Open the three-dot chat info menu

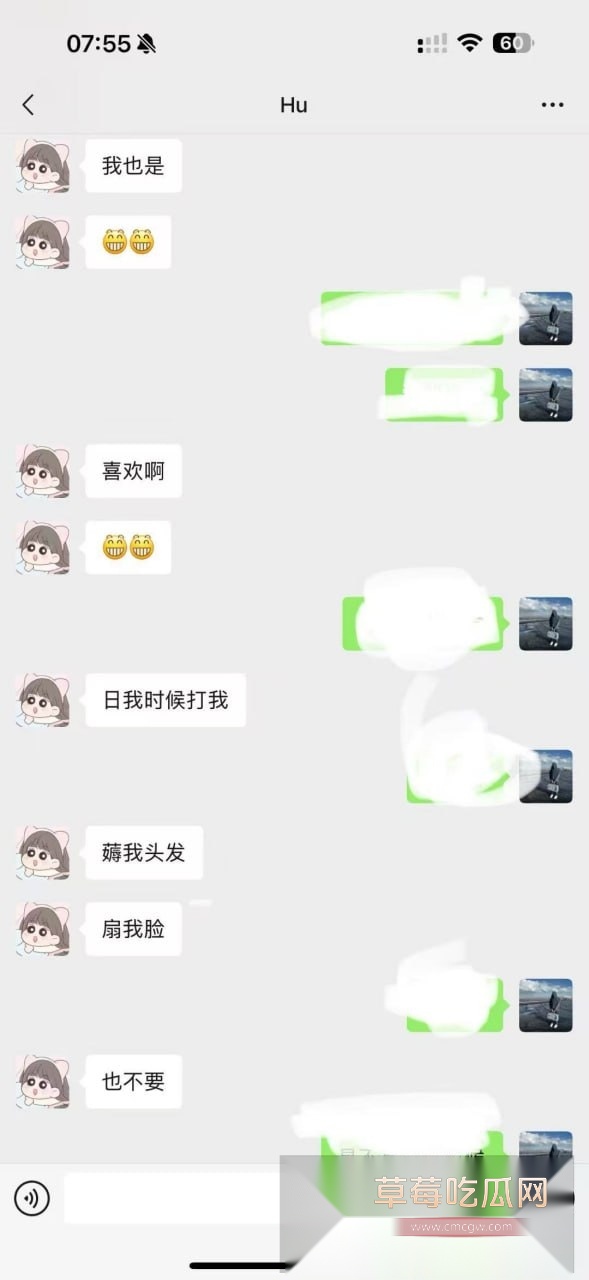(552, 104)
